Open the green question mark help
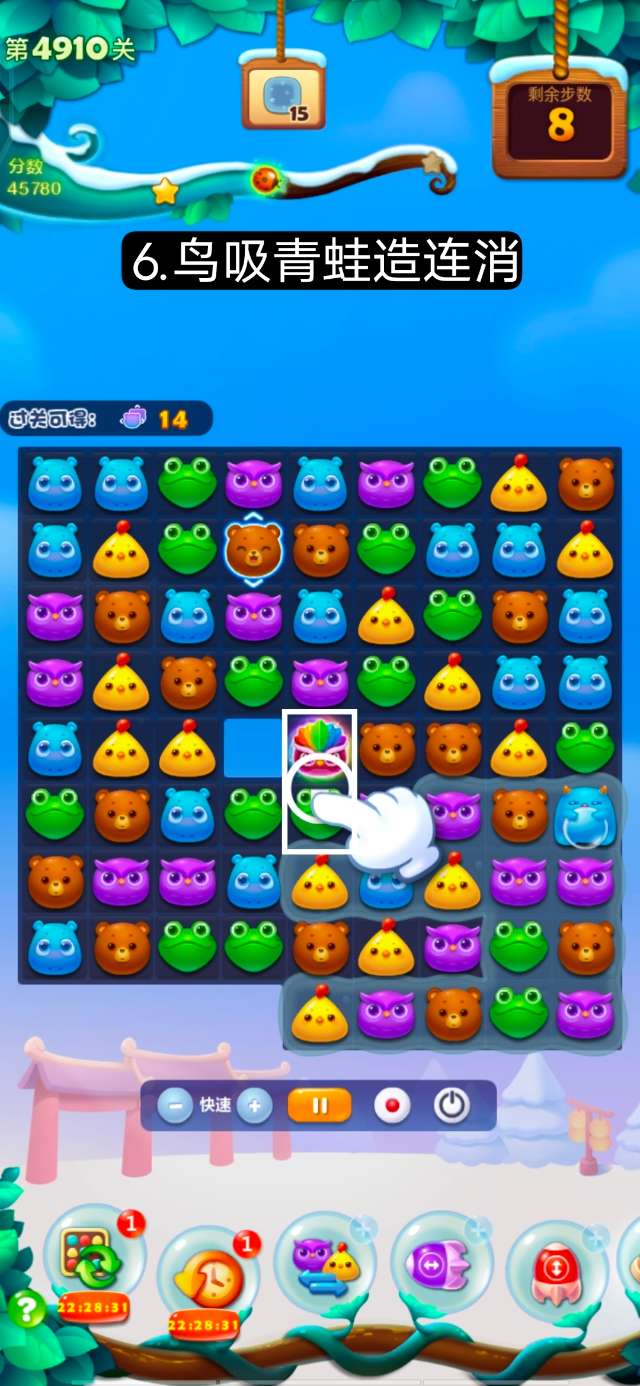The image size is (640, 1386). tap(27, 1309)
